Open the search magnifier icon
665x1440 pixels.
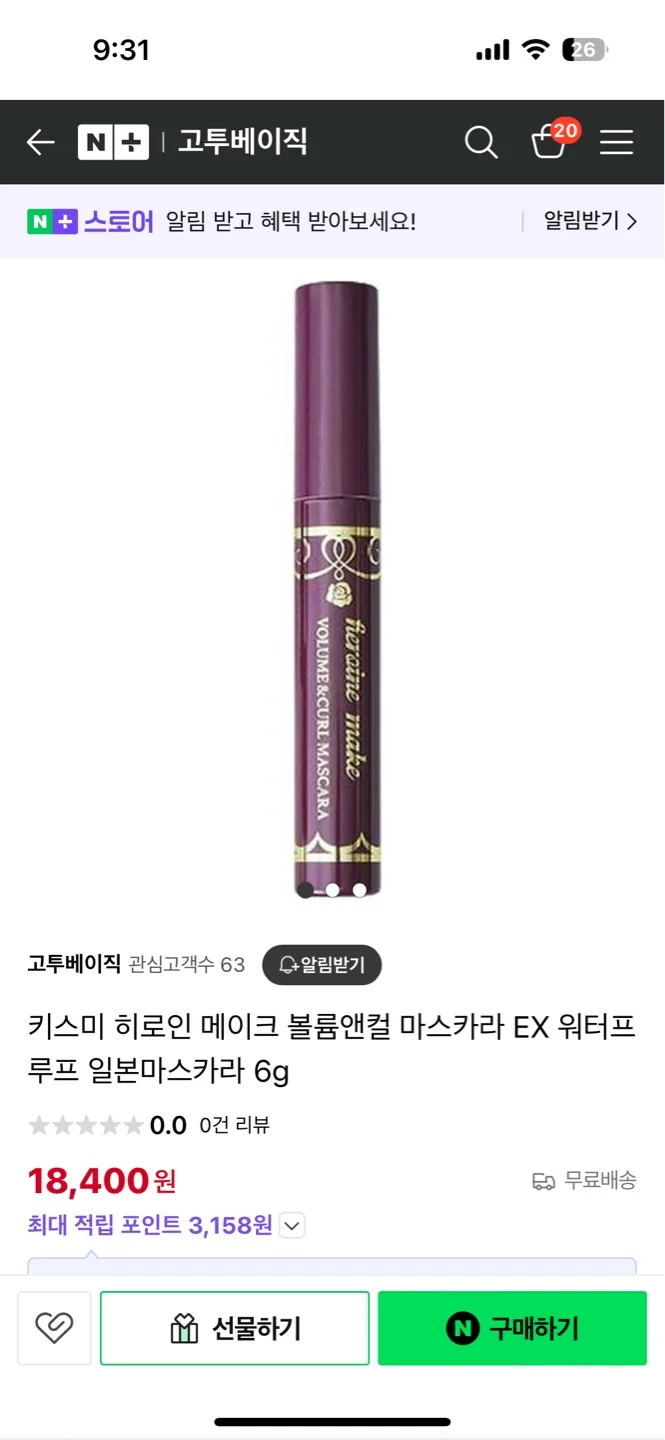481,143
